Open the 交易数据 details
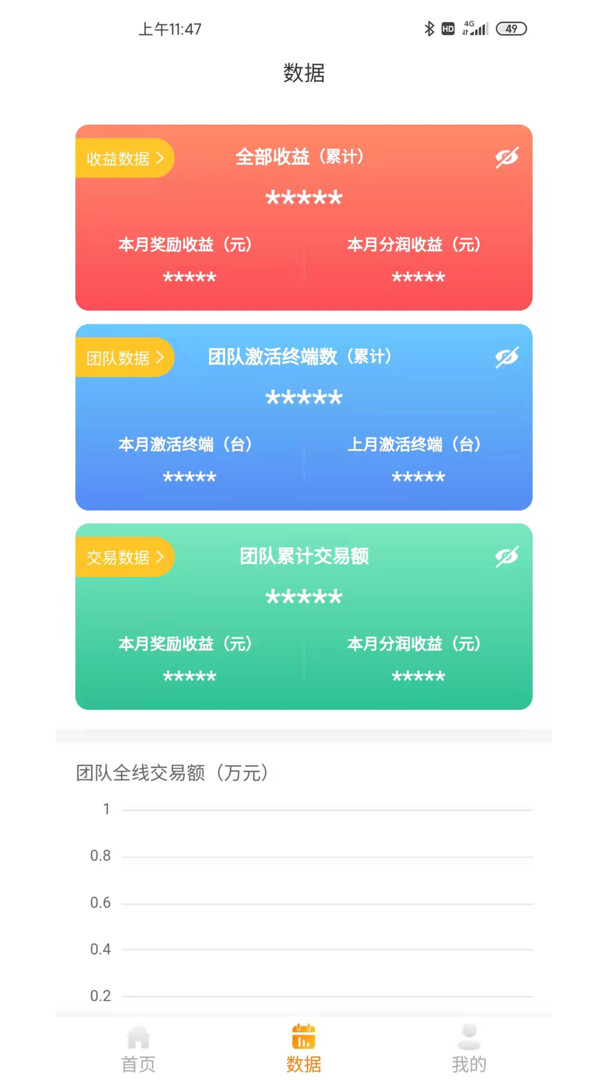 coord(125,557)
